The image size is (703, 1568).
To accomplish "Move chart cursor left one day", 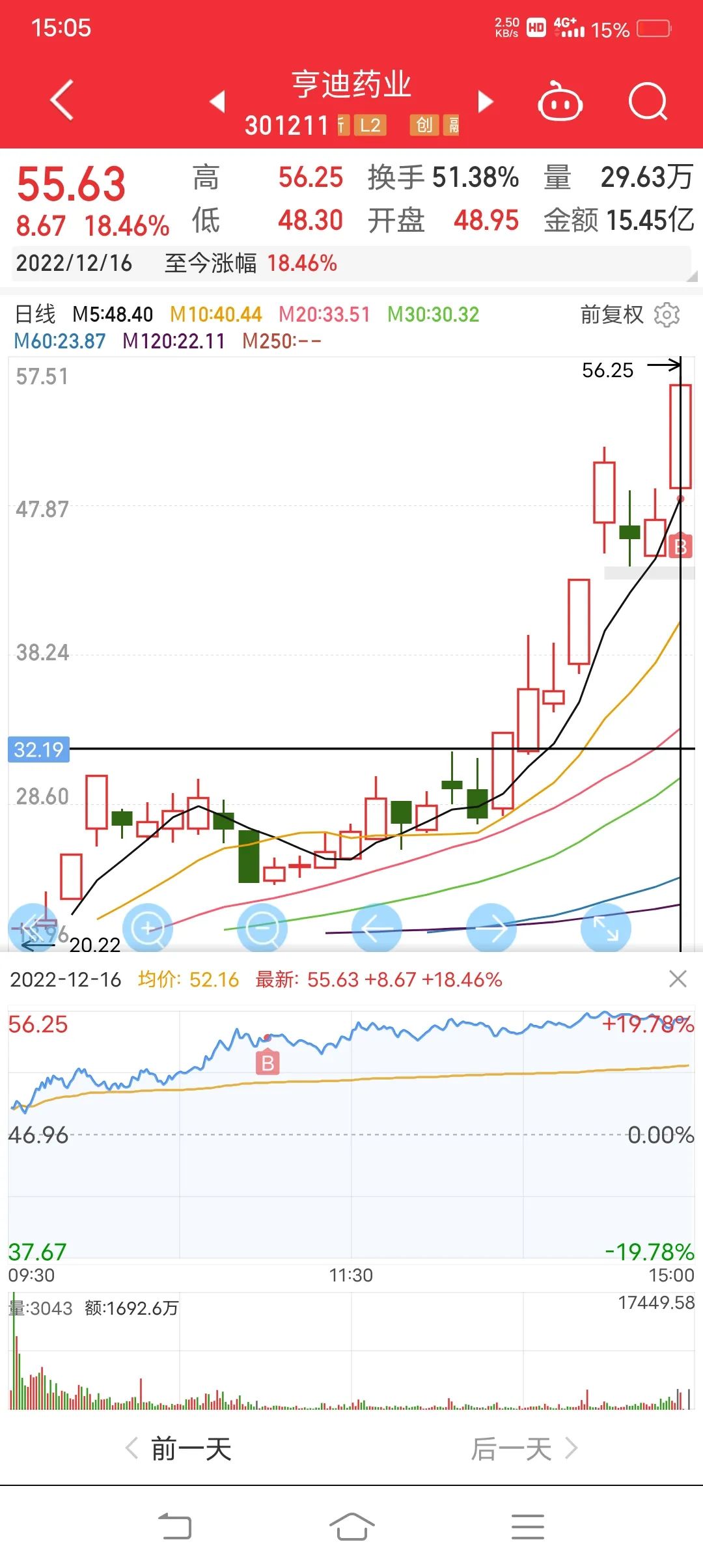I will [377, 929].
